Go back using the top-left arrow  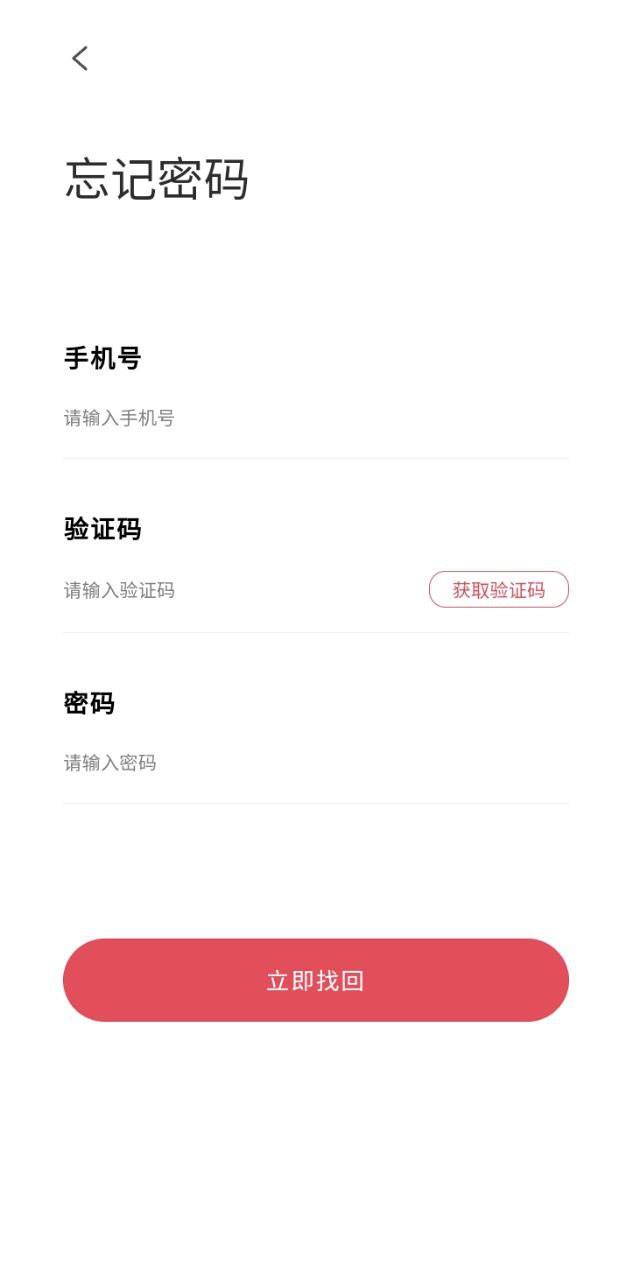[x=80, y=58]
